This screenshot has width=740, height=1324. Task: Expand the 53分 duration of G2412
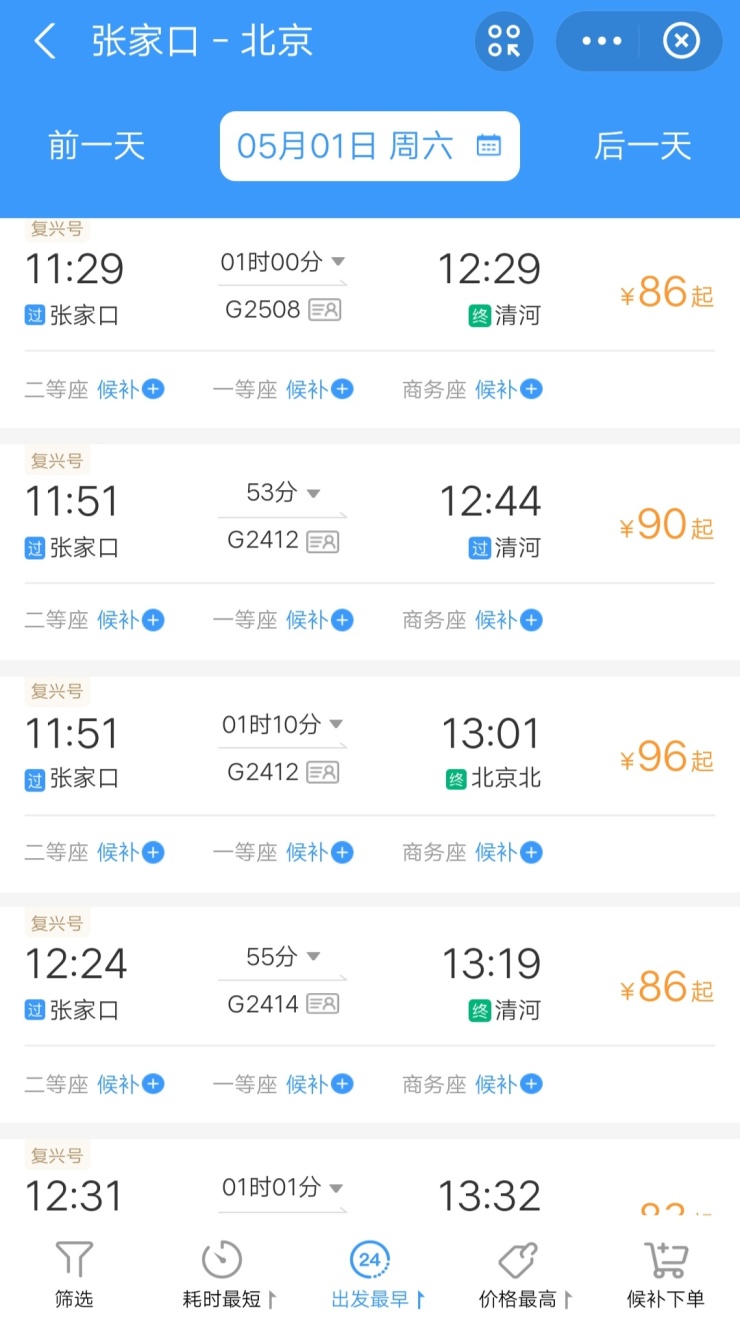click(x=283, y=493)
